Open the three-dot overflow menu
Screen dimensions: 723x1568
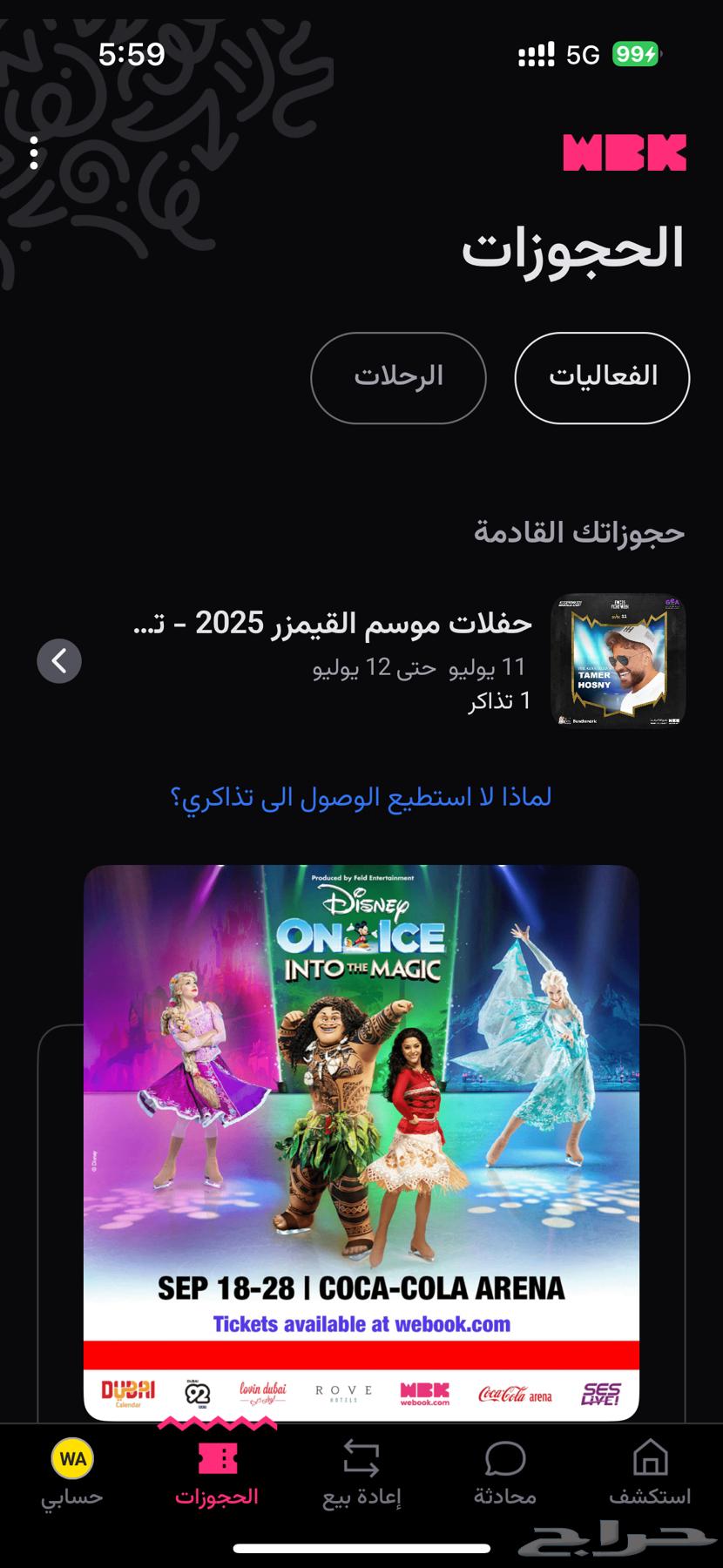(x=34, y=153)
